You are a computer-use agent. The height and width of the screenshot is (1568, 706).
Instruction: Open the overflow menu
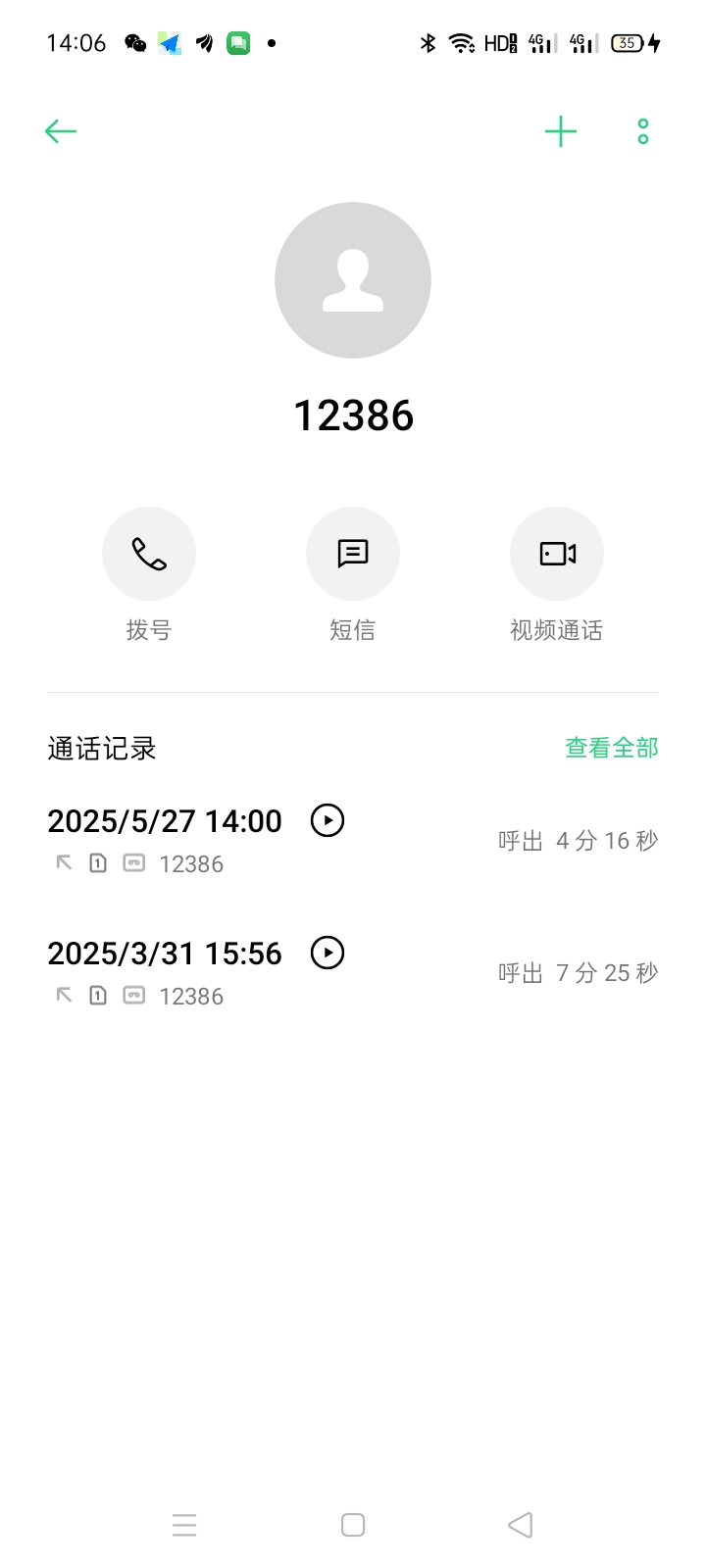pyautogui.click(x=643, y=131)
